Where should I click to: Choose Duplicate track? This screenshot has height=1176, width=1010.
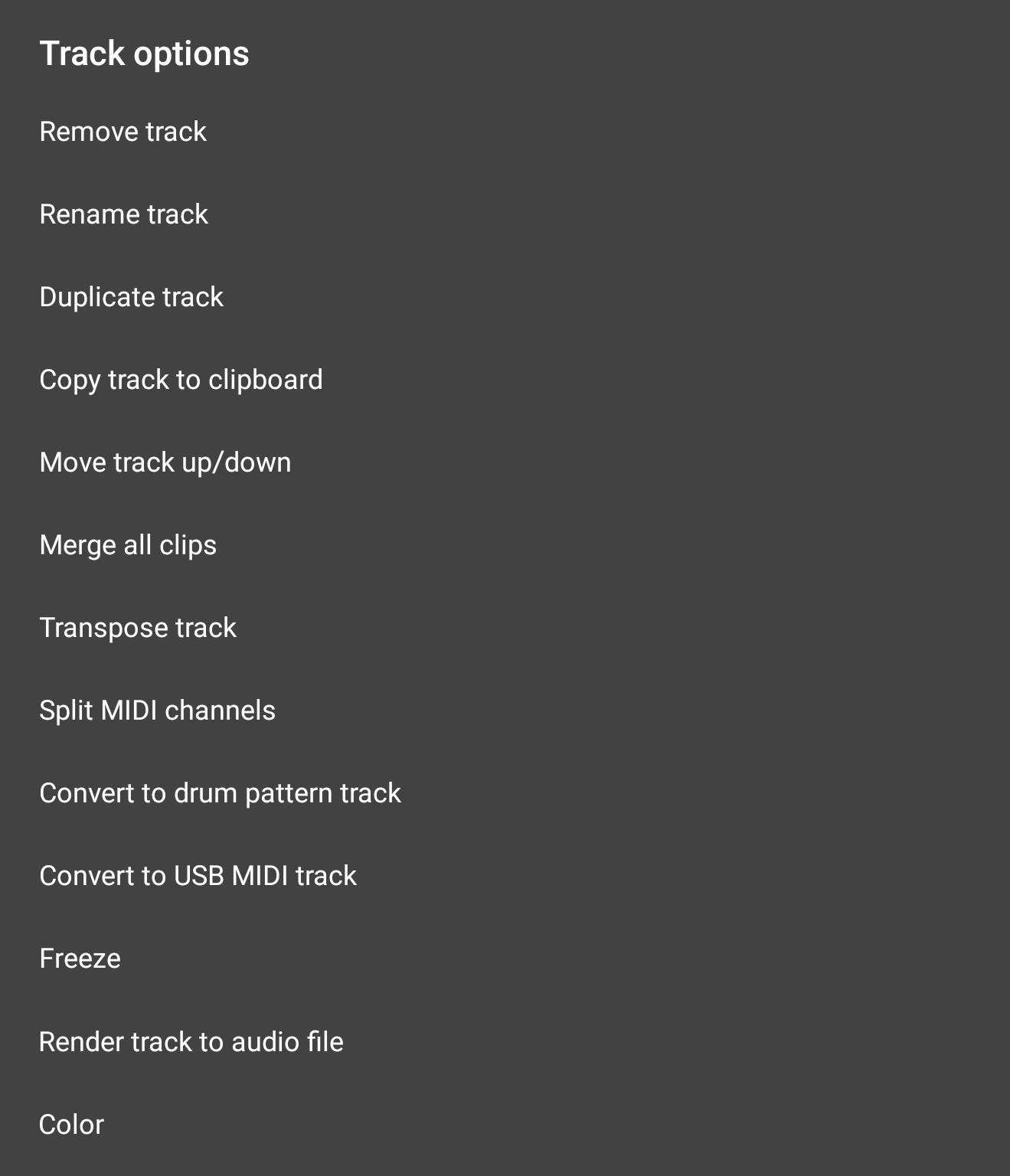click(x=131, y=297)
